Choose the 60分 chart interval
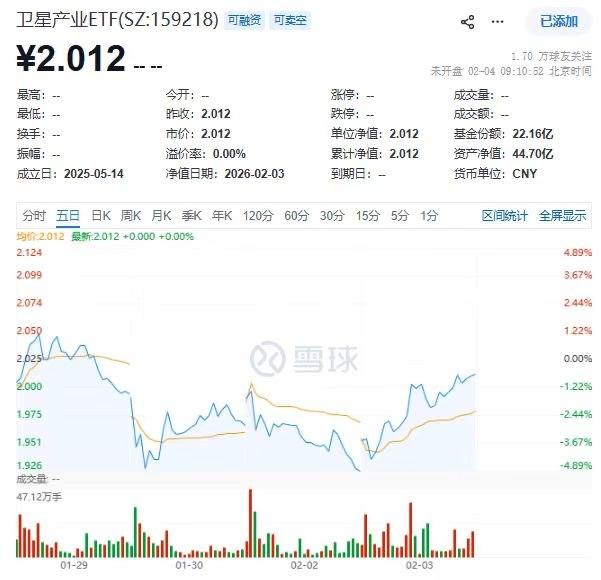The image size is (601, 580). (x=296, y=215)
